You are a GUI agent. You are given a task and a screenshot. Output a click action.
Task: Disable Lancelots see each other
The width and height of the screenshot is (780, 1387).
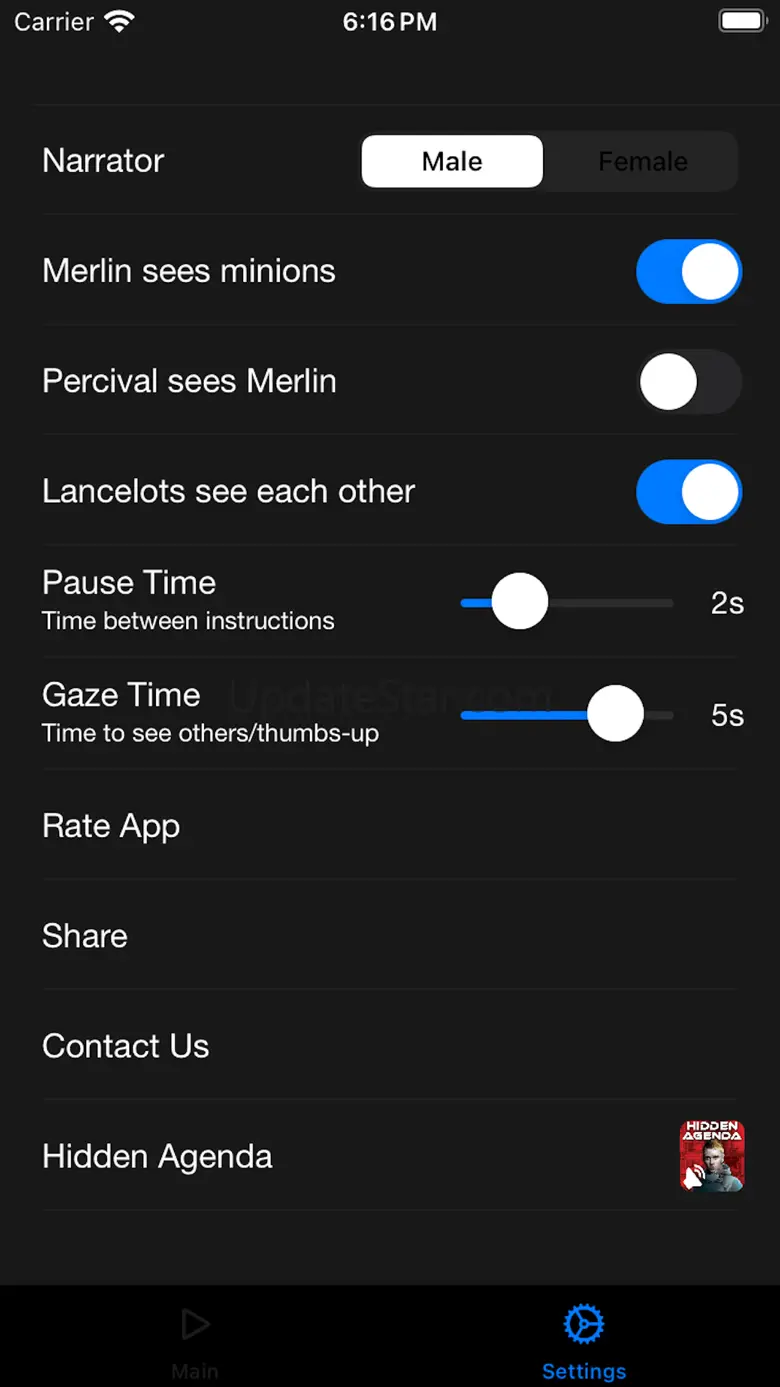coord(689,491)
